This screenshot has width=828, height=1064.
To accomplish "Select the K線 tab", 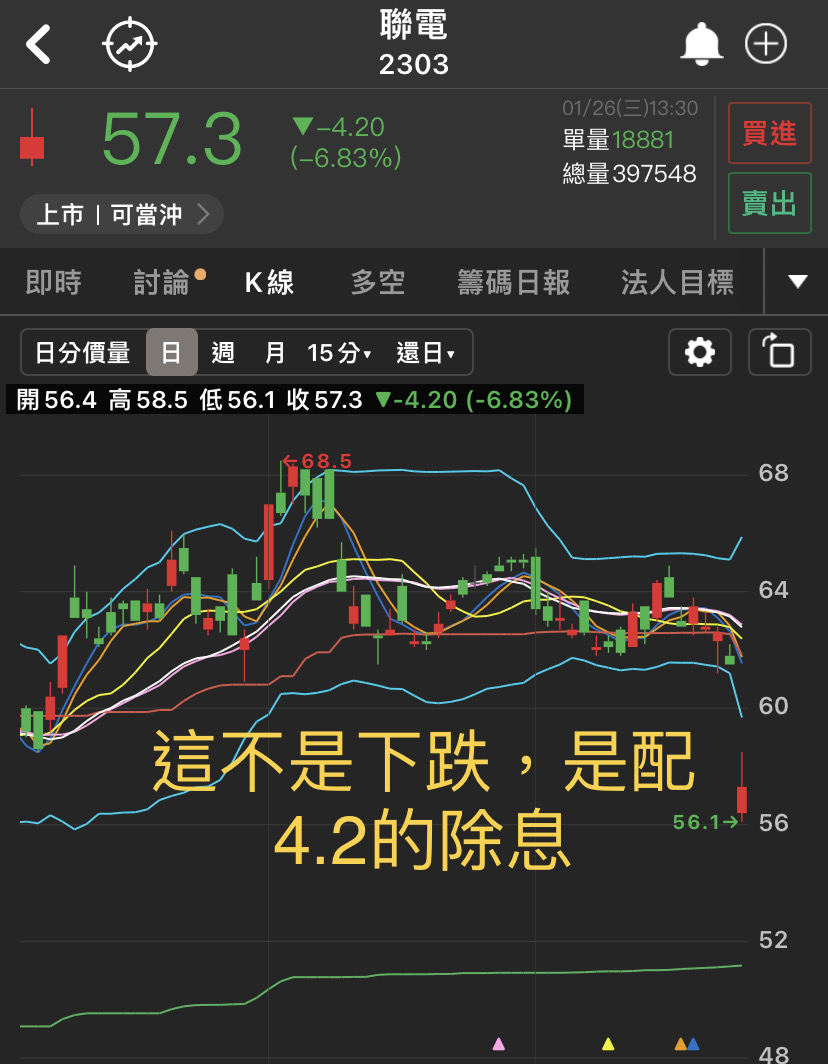I will (270, 283).
